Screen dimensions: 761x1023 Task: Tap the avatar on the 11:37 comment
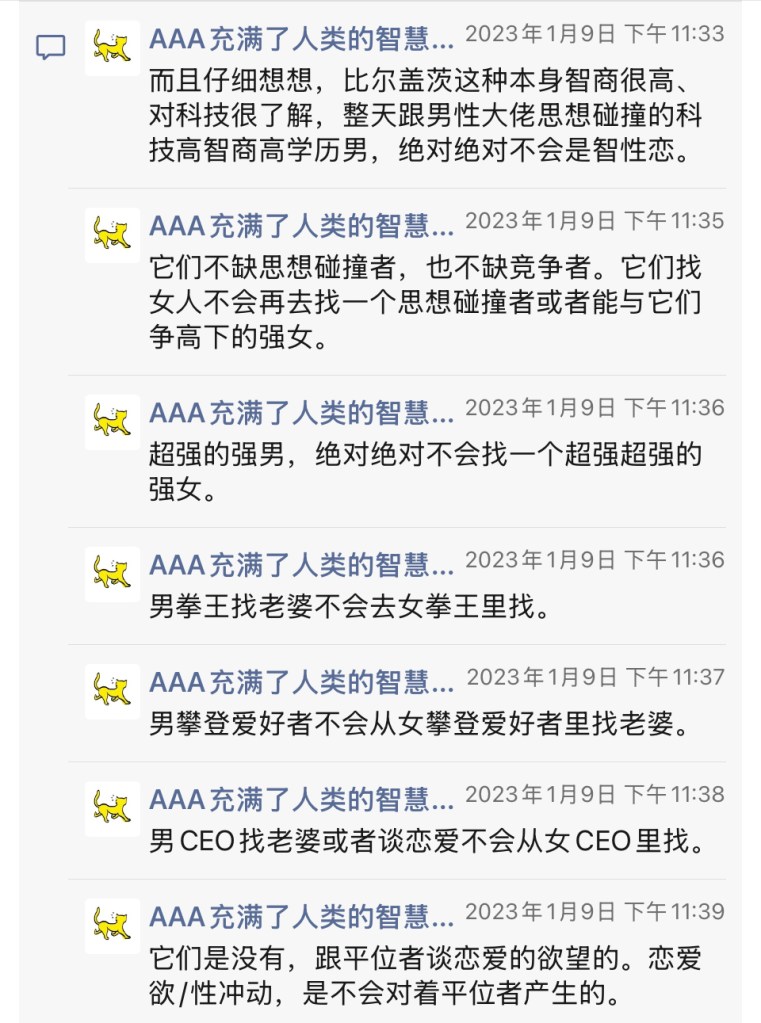pos(112,692)
